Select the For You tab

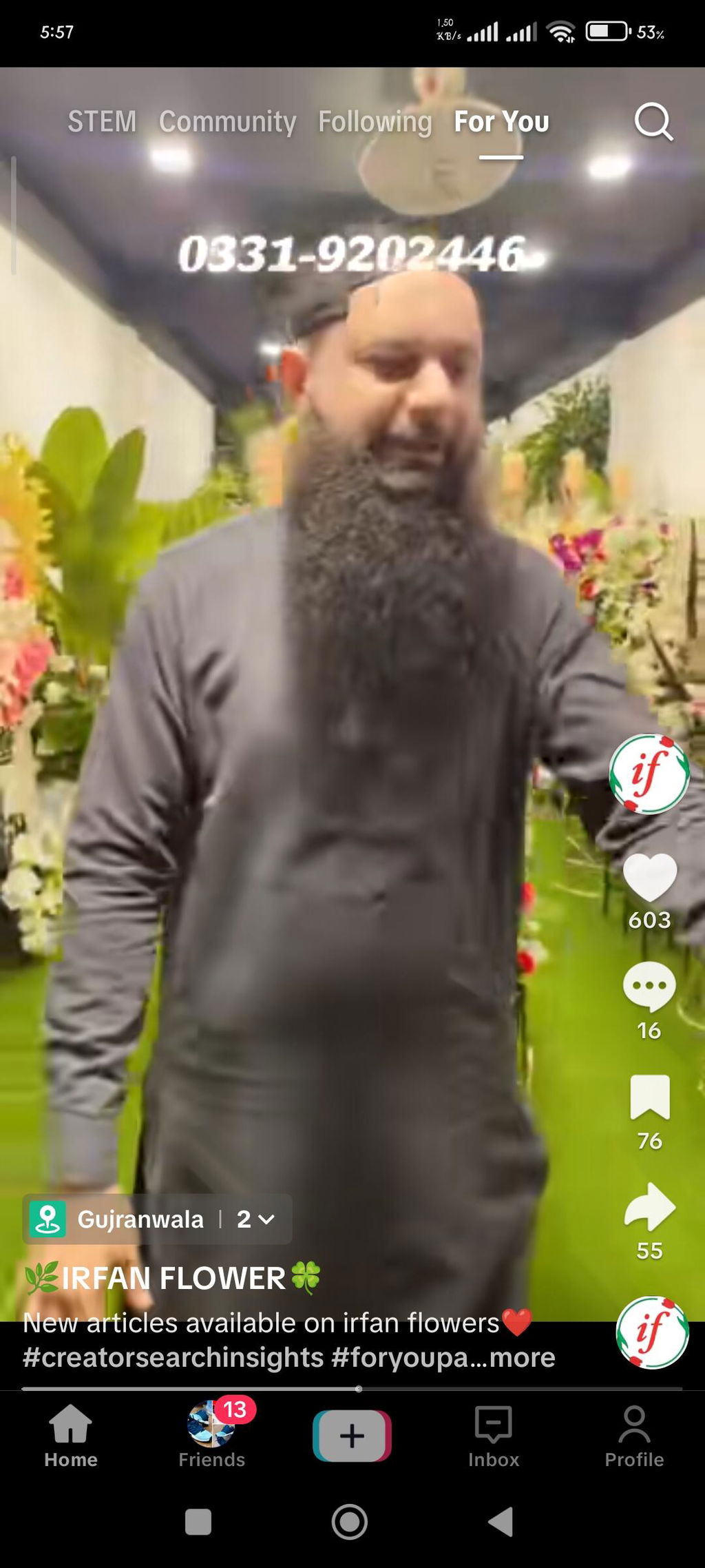501,122
